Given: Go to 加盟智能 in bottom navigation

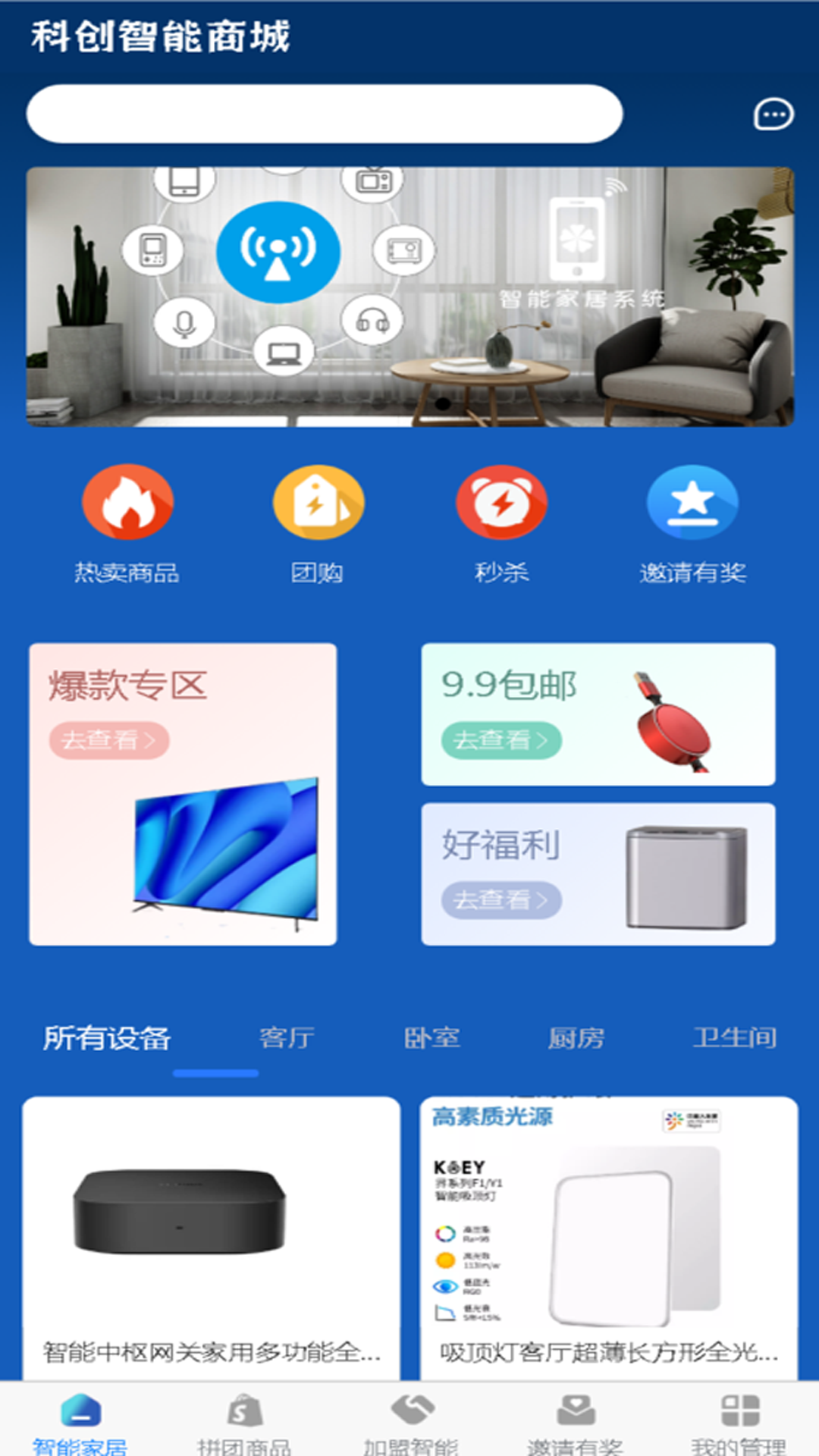Looking at the screenshot, I should (410, 1423).
